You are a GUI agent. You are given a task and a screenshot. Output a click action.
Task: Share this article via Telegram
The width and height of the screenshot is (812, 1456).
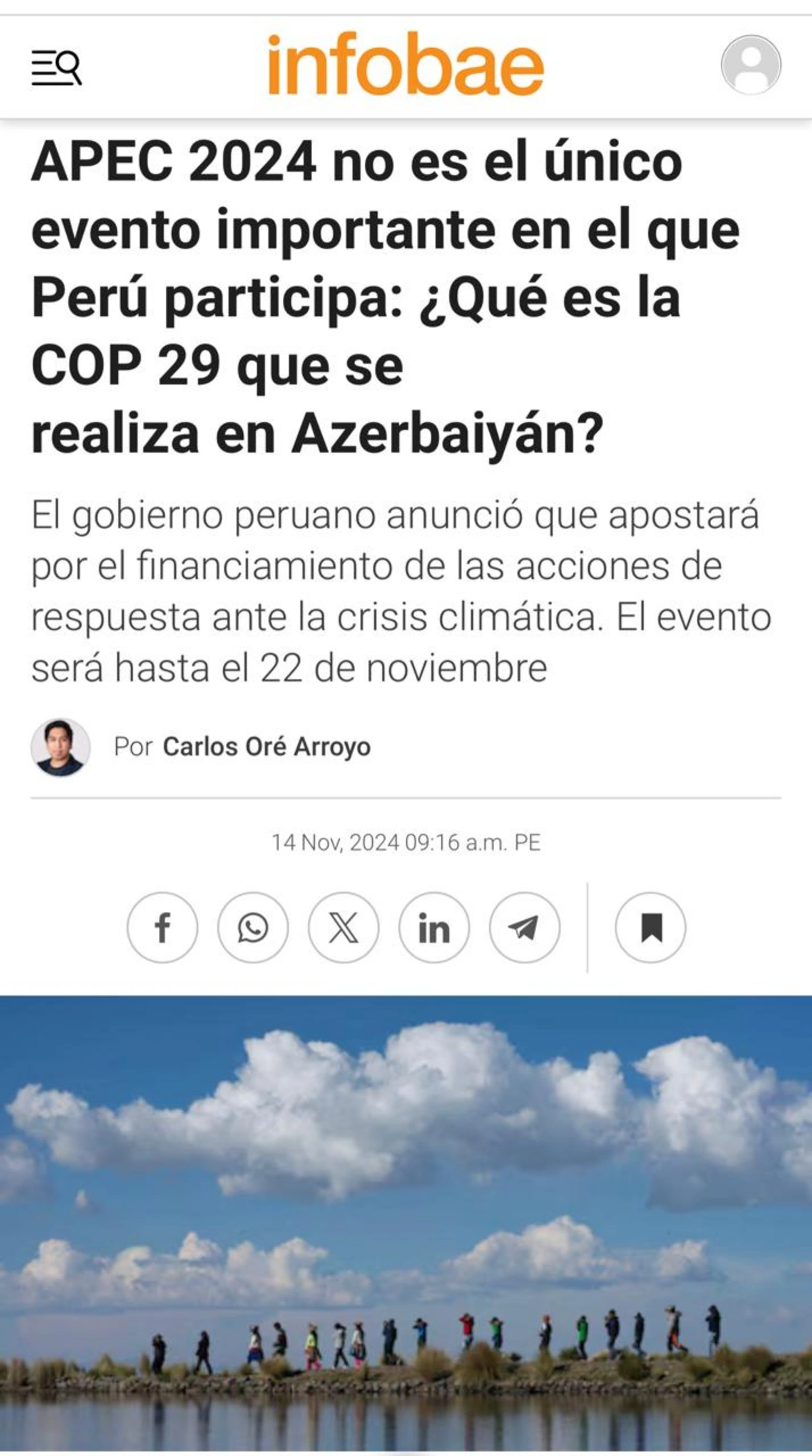[x=524, y=927]
